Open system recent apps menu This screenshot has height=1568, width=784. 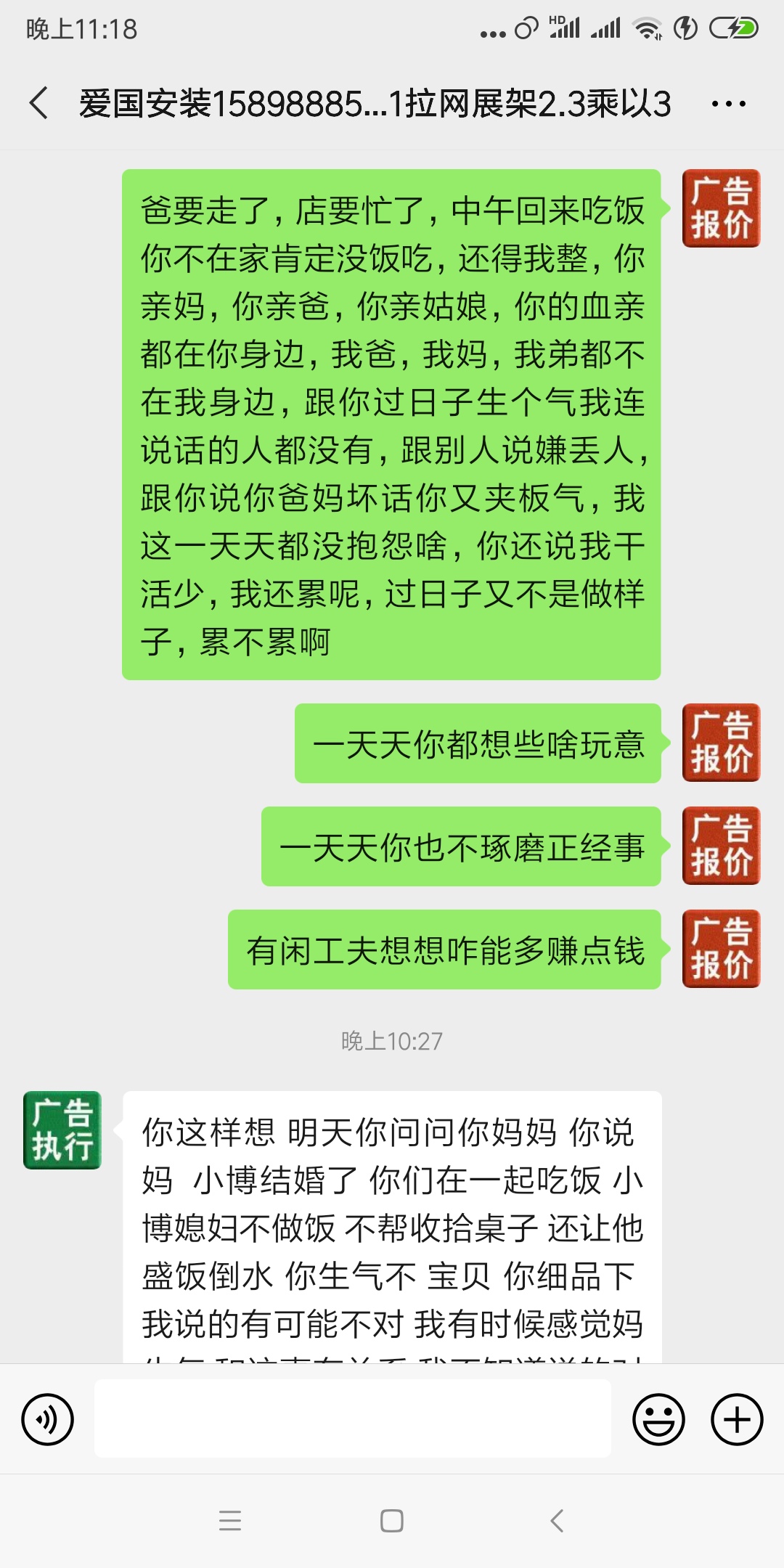pos(230,1521)
